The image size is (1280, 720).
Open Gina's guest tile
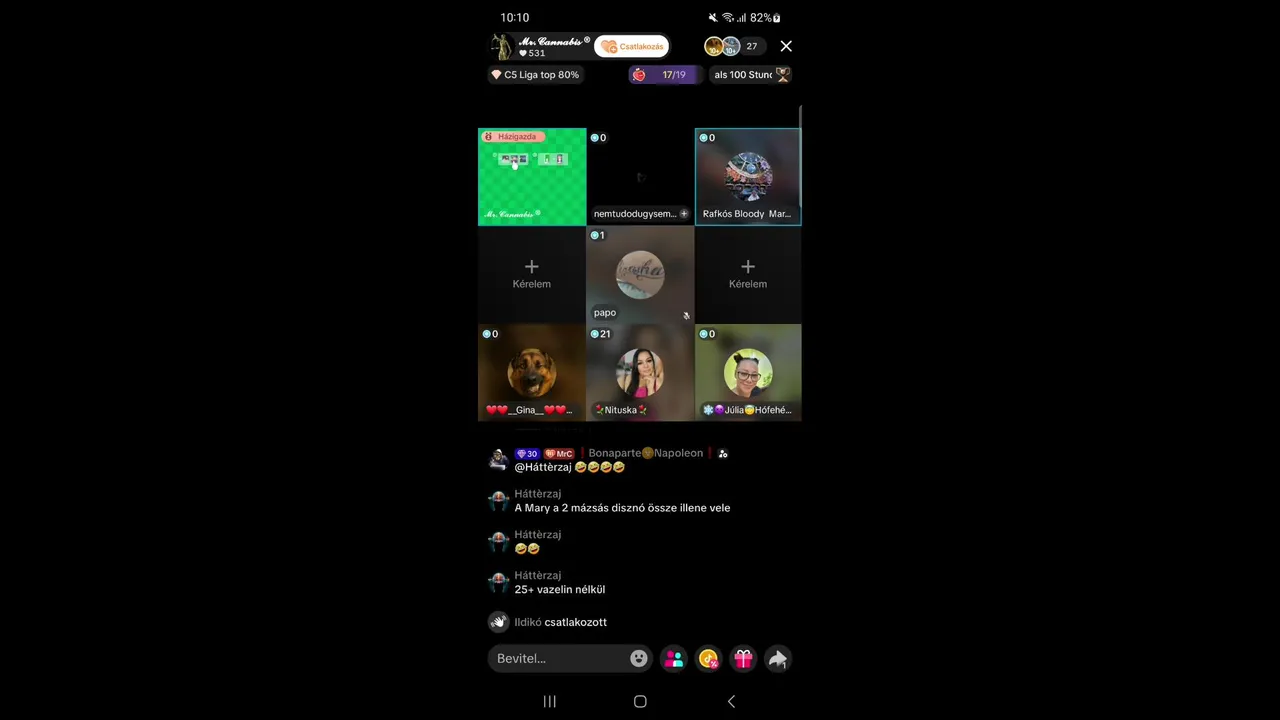click(532, 372)
